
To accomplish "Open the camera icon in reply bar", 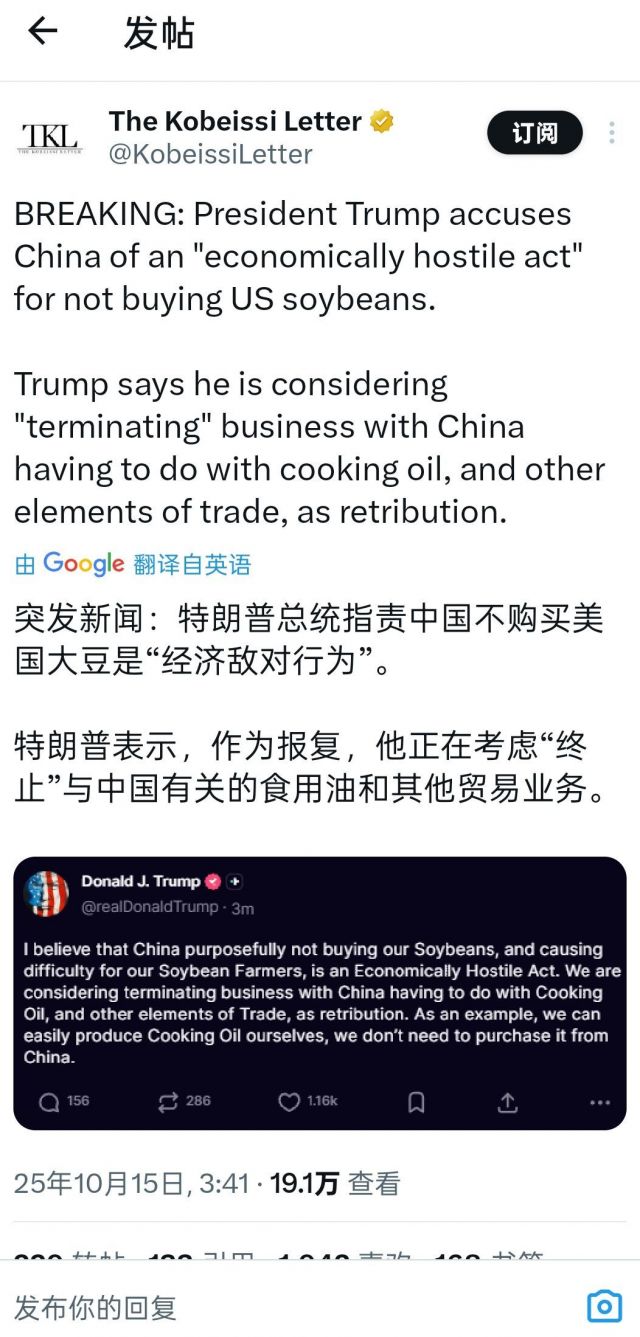I will coord(603,1305).
